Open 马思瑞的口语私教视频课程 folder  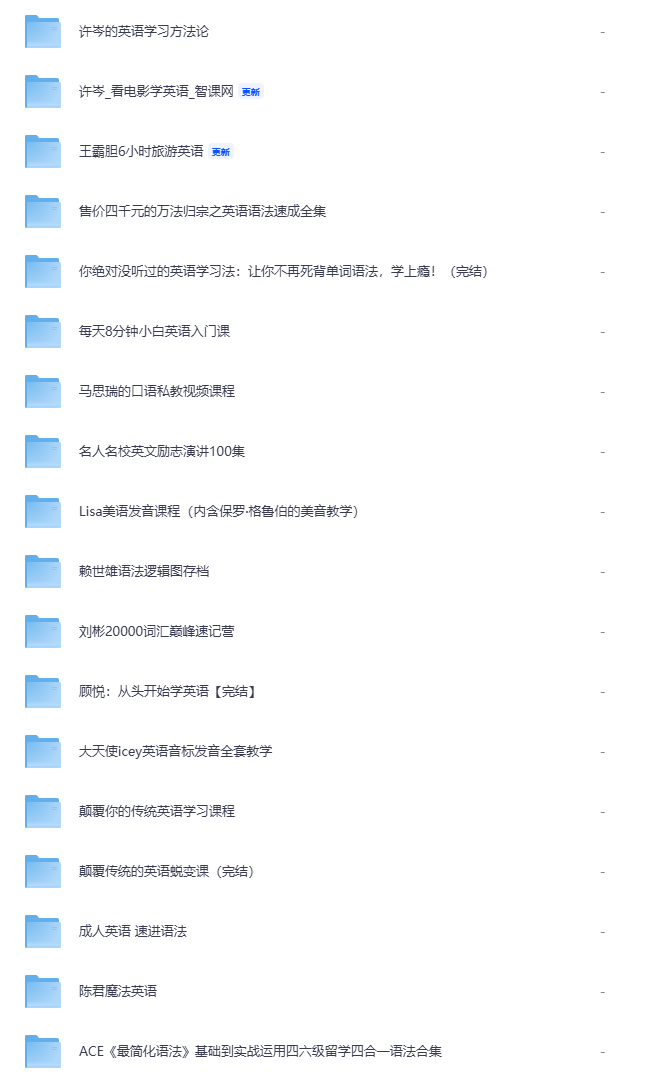(157, 392)
